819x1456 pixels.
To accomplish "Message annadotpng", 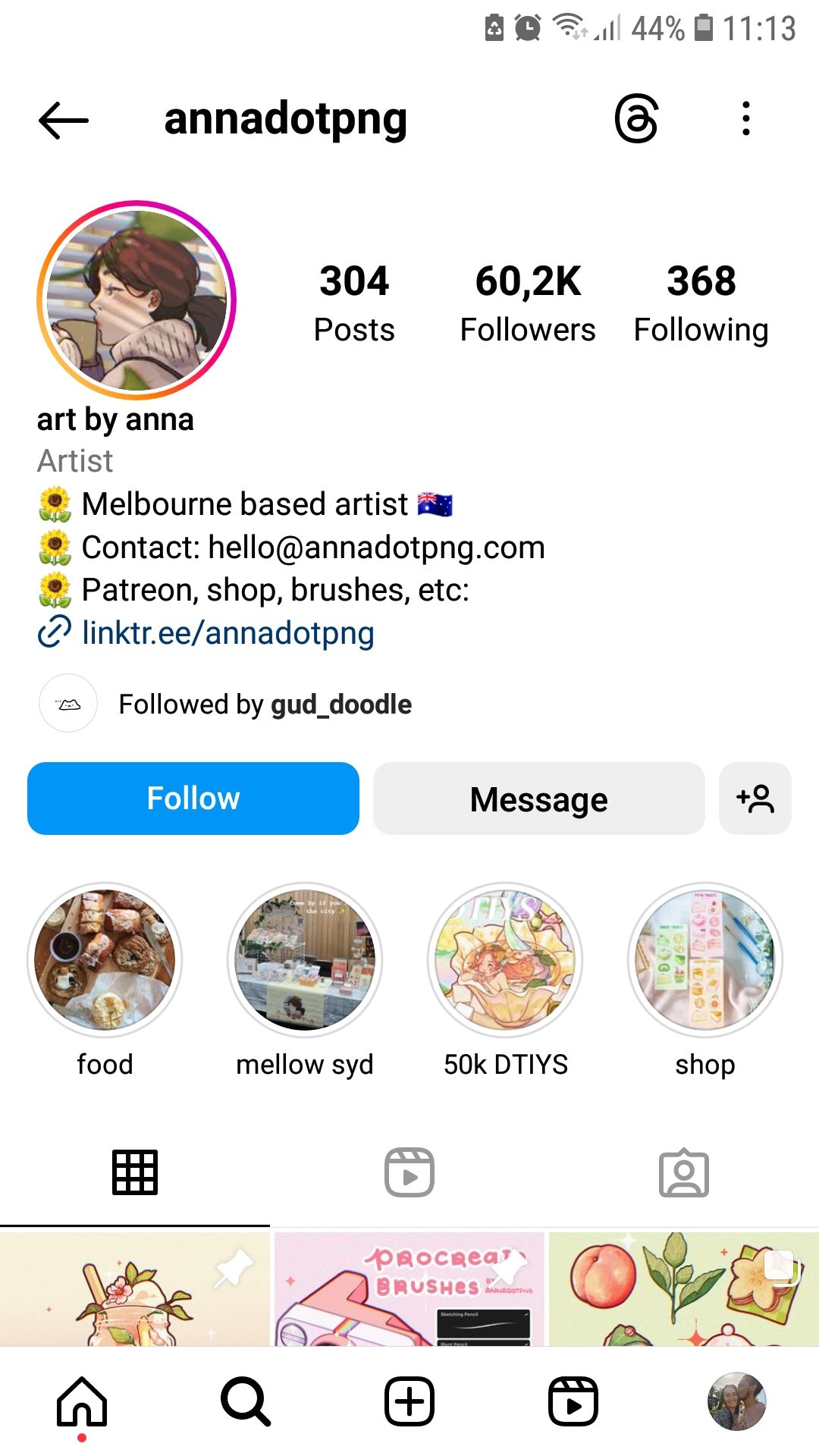I will tap(538, 798).
